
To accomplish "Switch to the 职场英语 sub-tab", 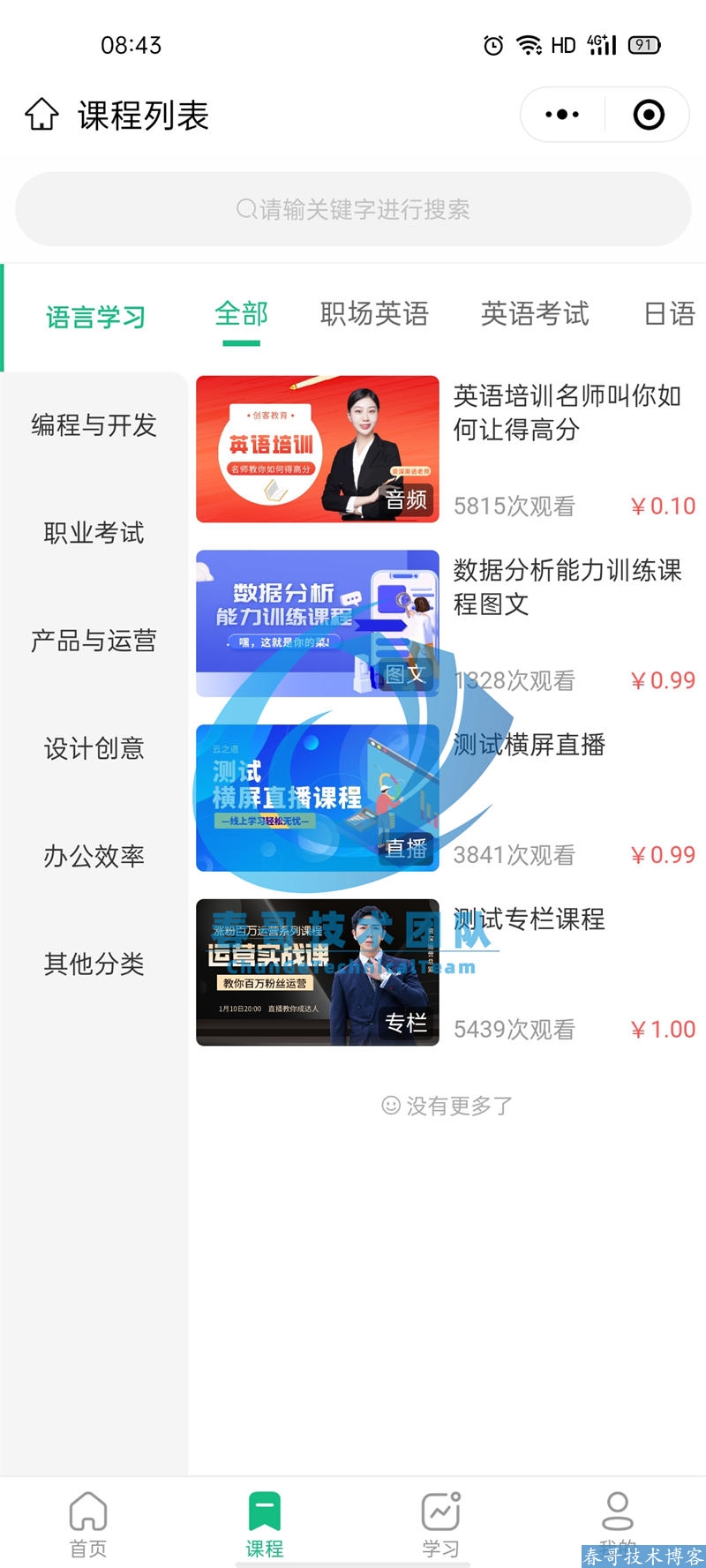I will click(374, 314).
